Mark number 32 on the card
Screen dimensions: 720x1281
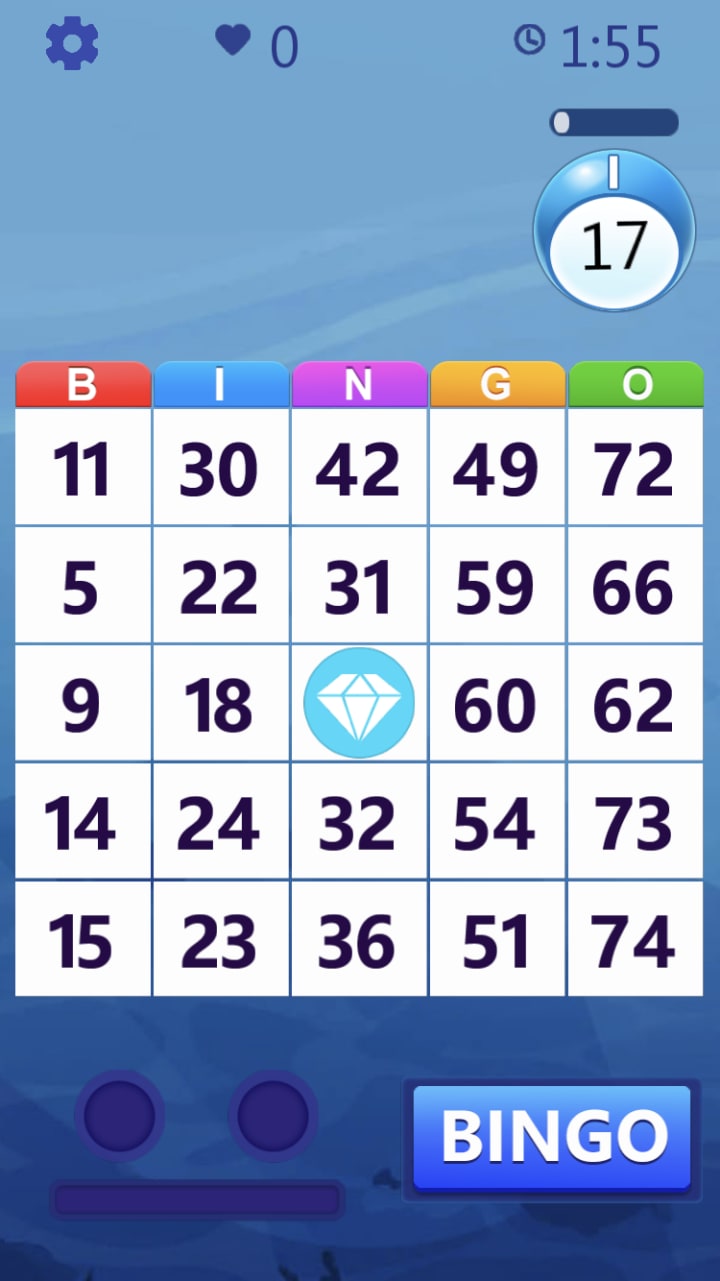359,821
